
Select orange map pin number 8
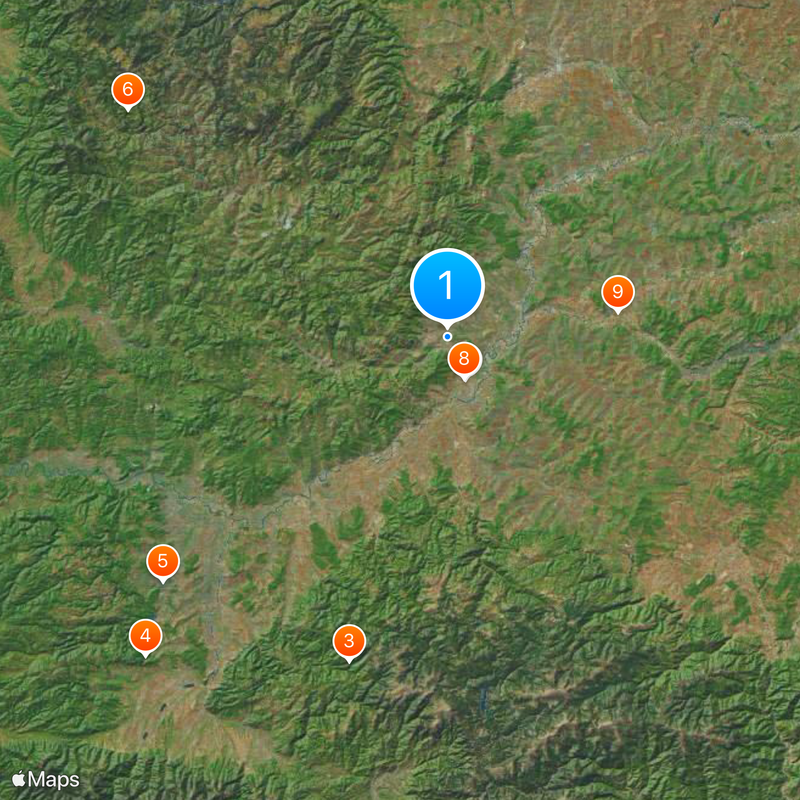464,358
